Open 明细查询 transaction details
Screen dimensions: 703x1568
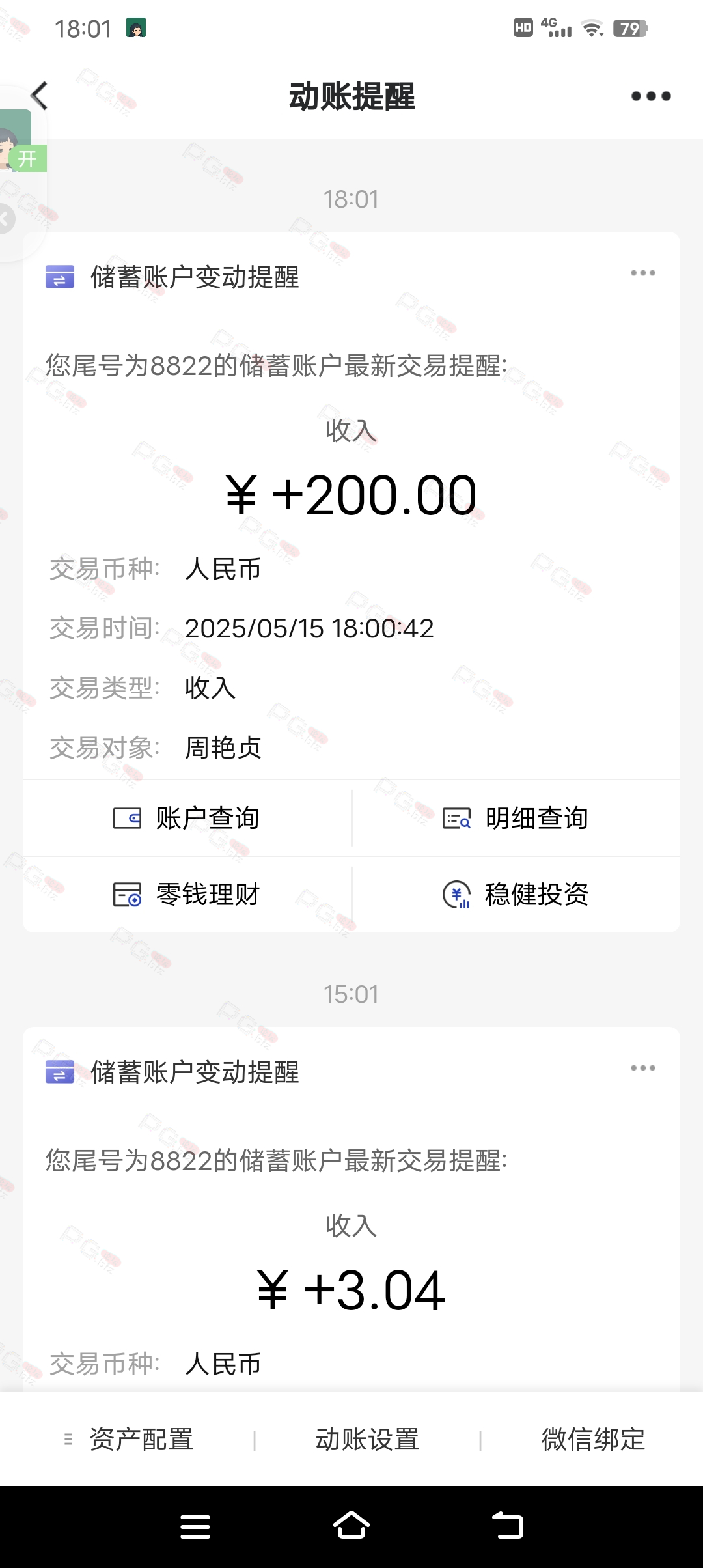(516, 818)
